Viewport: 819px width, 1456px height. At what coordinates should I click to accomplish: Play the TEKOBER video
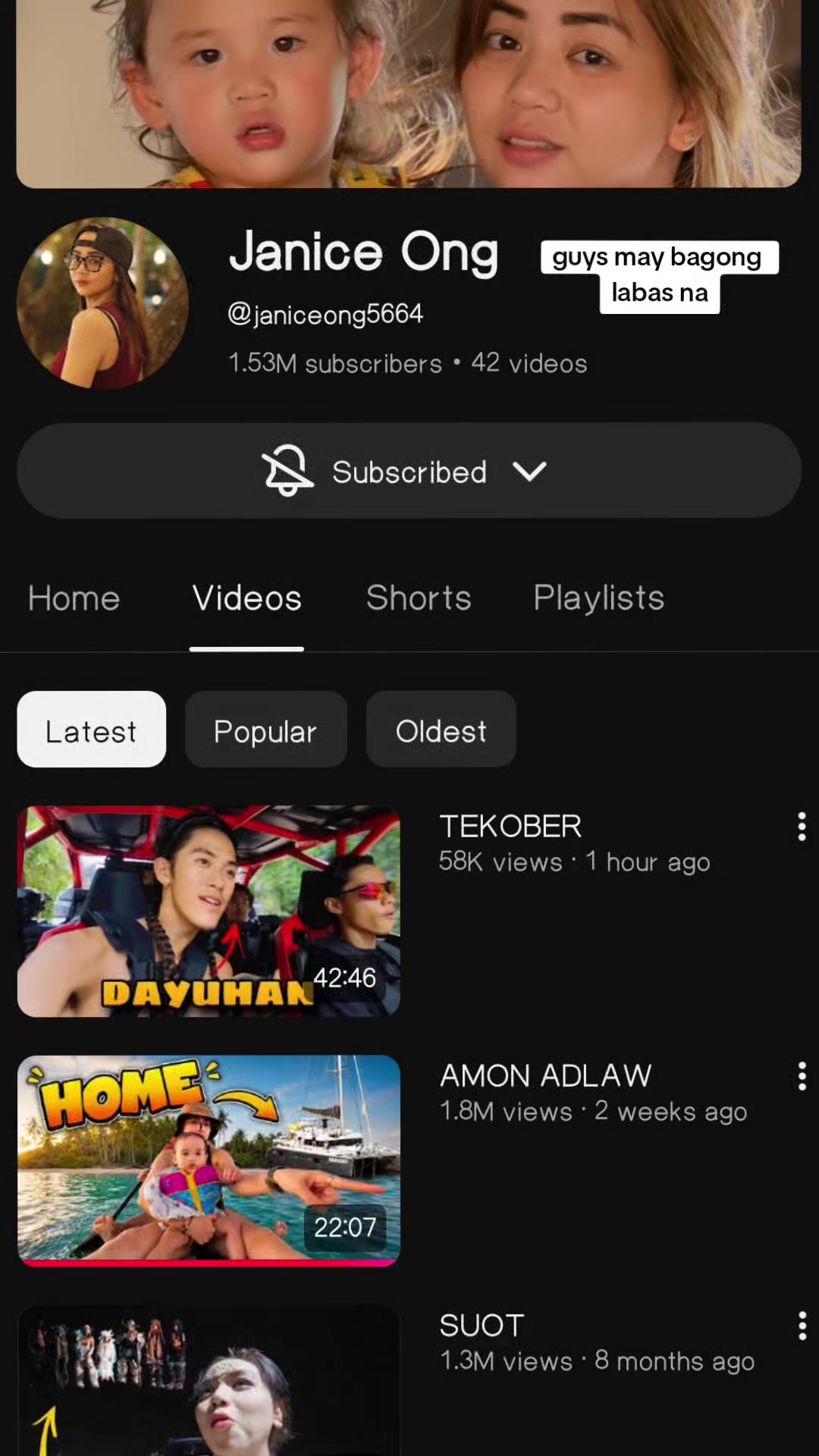point(209,911)
